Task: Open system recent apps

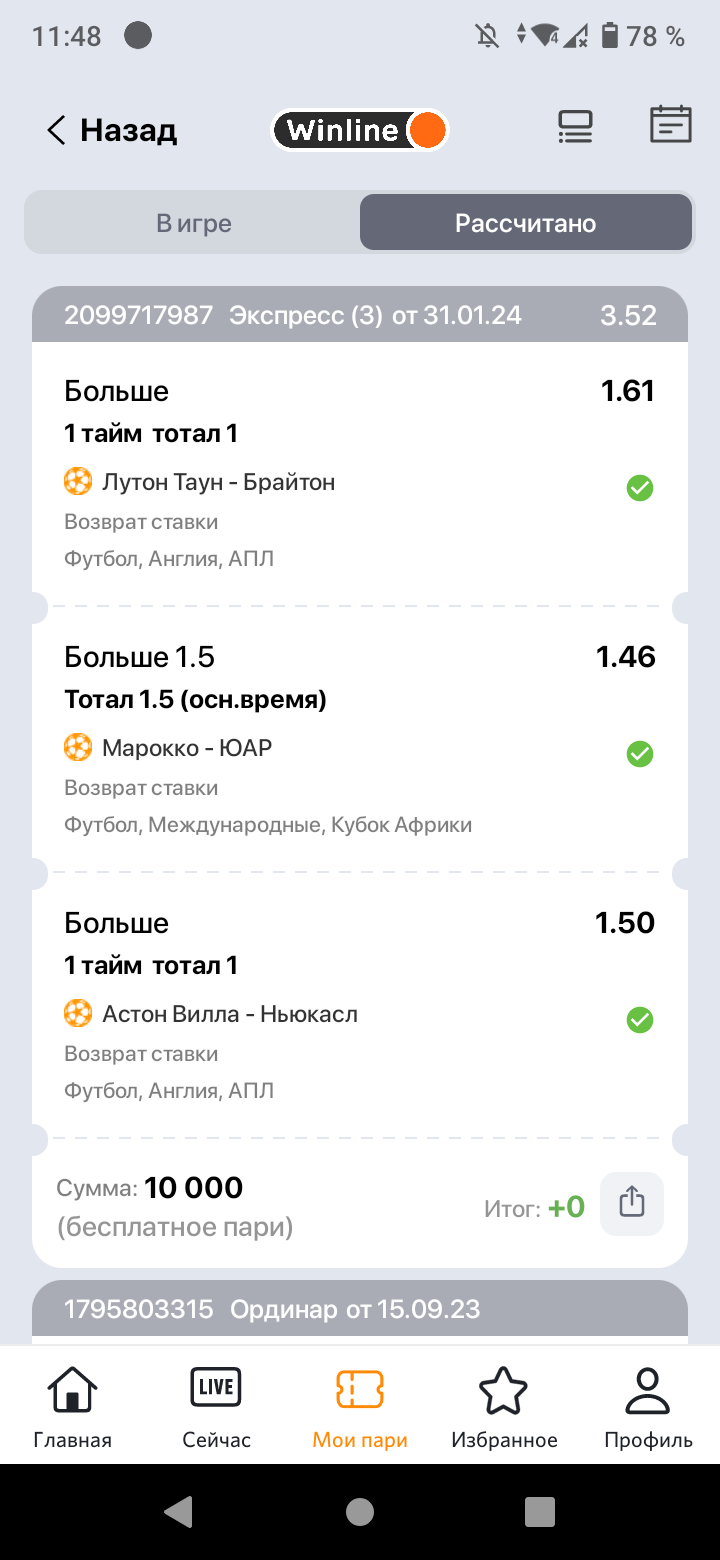Action: (540, 1511)
